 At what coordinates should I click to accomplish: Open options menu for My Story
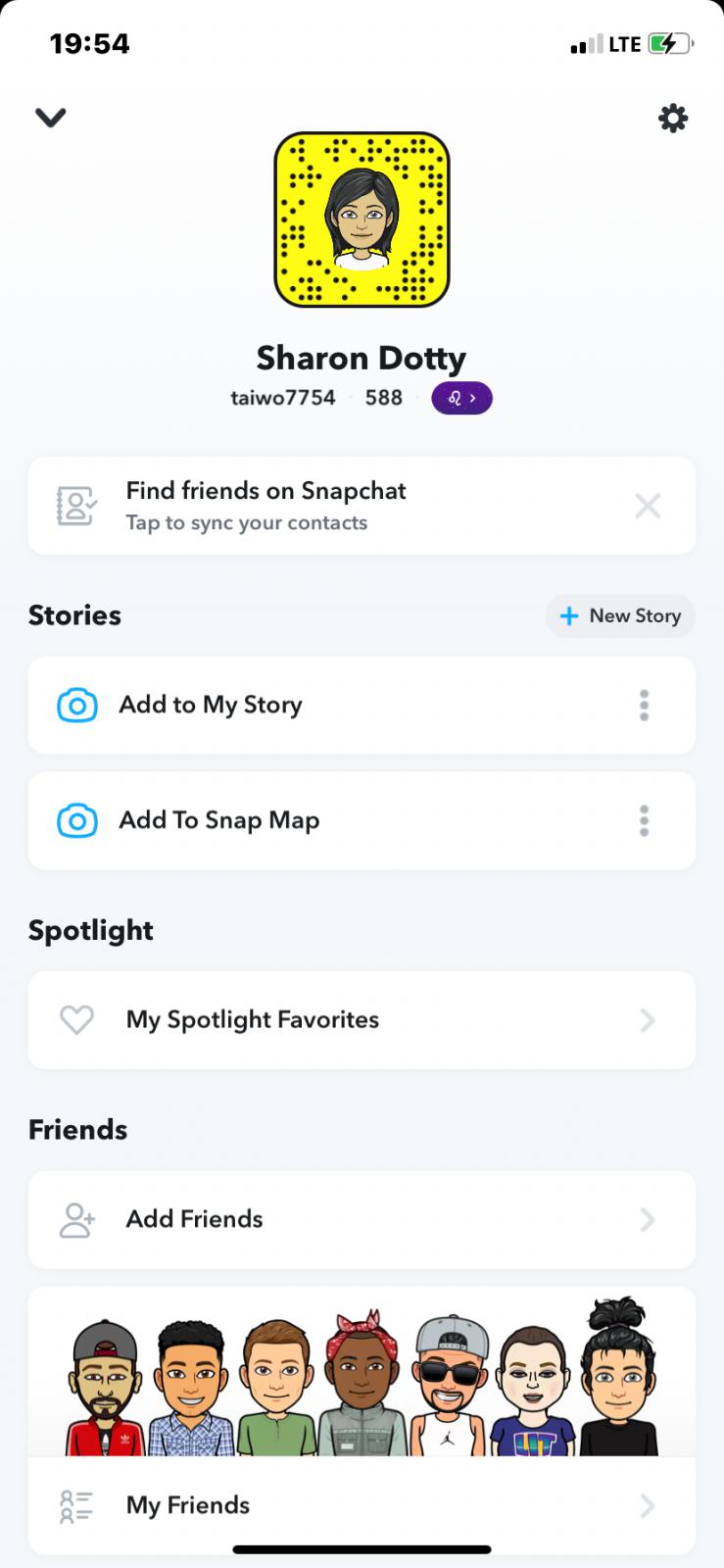[x=644, y=705]
